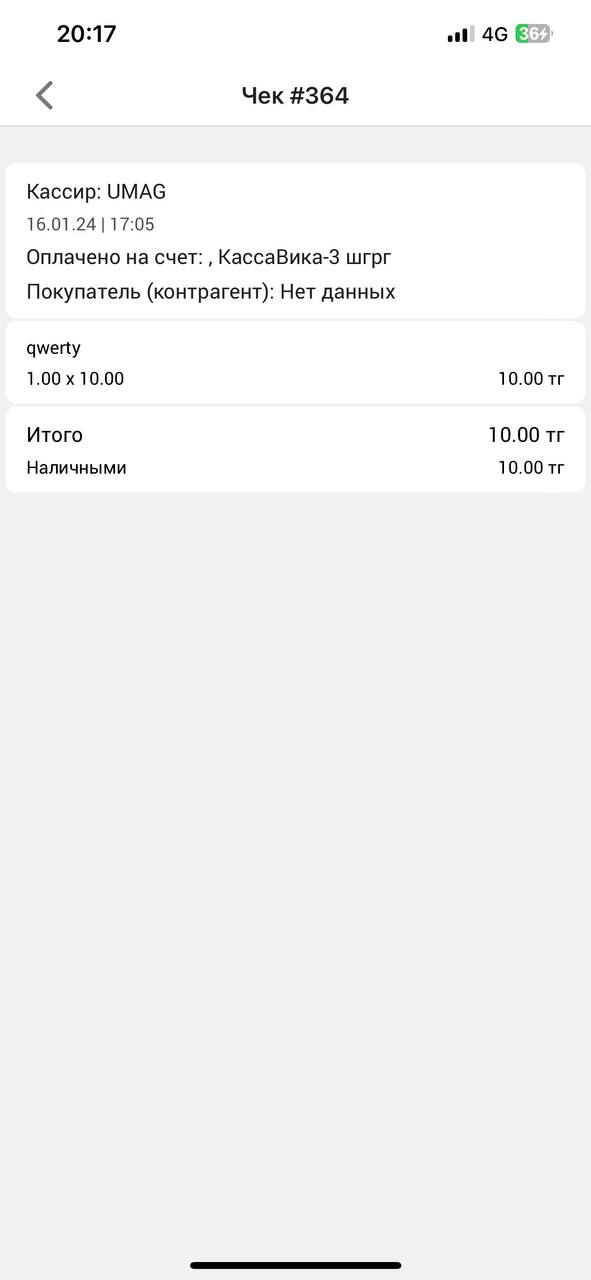Image resolution: width=591 pixels, height=1280 pixels.
Task: Go back from receipt #364
Action: (x=44, y=95)
